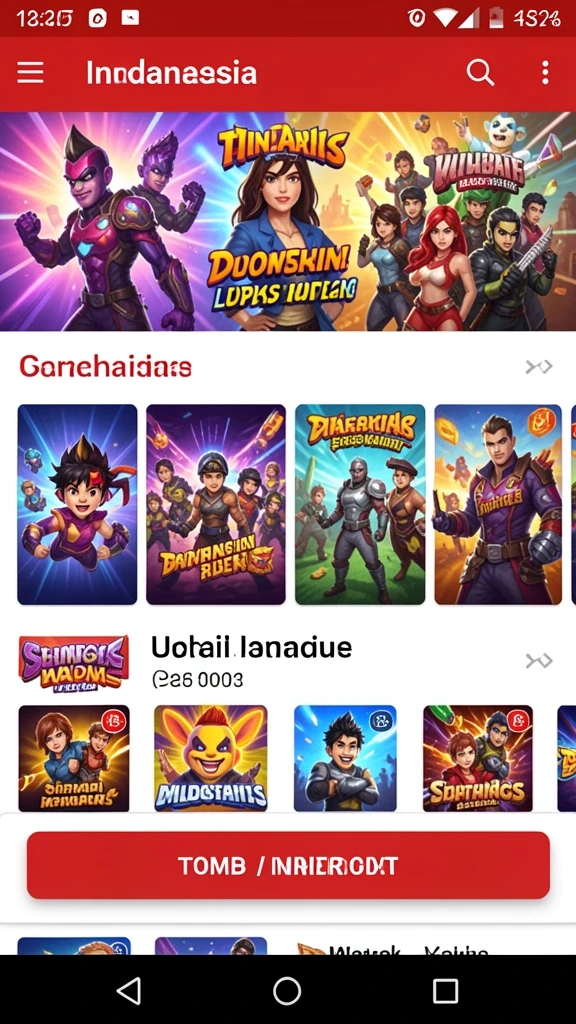Viewport: 576px width, 1024px height.
Task: Expand the Gamehaidars section arrow
Action: pyautogui.click(x=539, y=367)
